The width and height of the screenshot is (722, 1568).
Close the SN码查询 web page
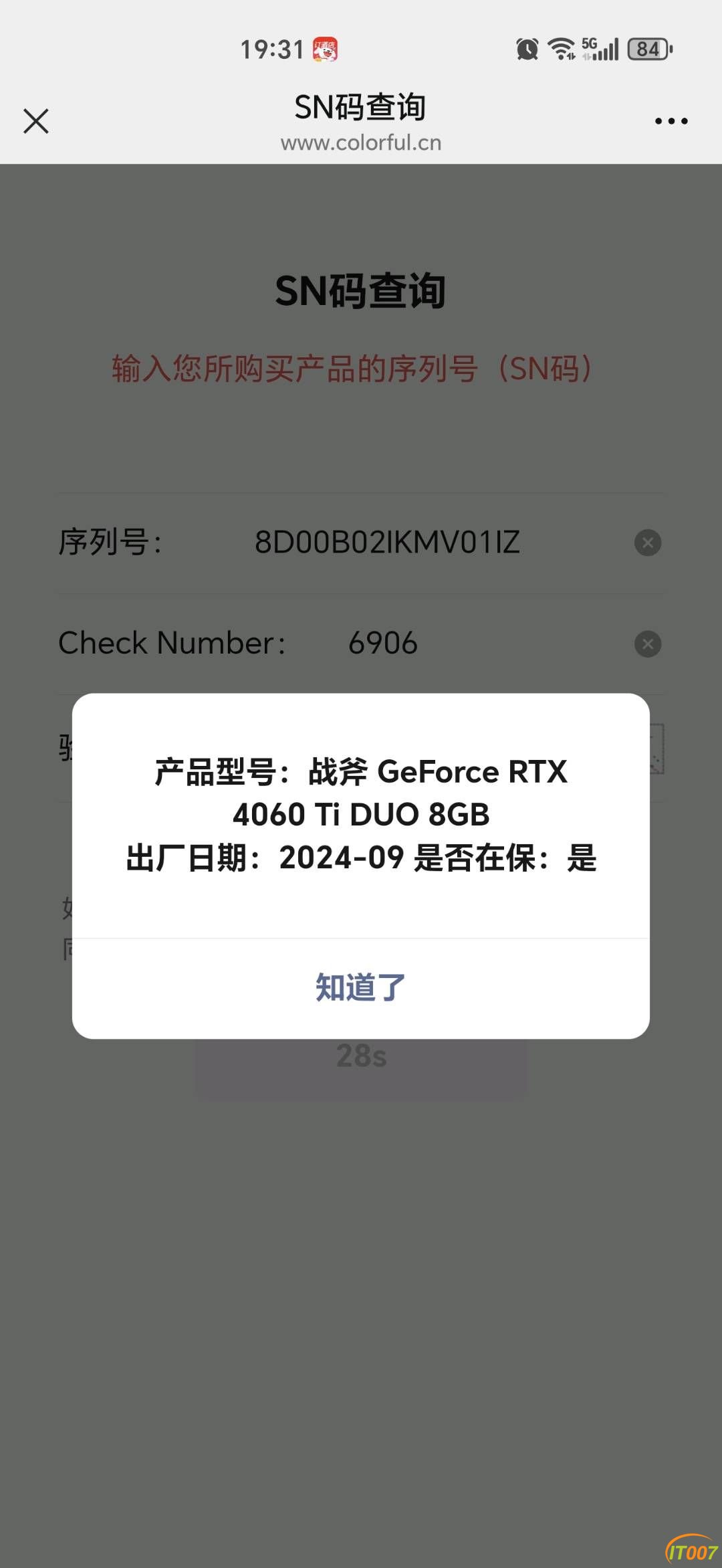[36, 121]
